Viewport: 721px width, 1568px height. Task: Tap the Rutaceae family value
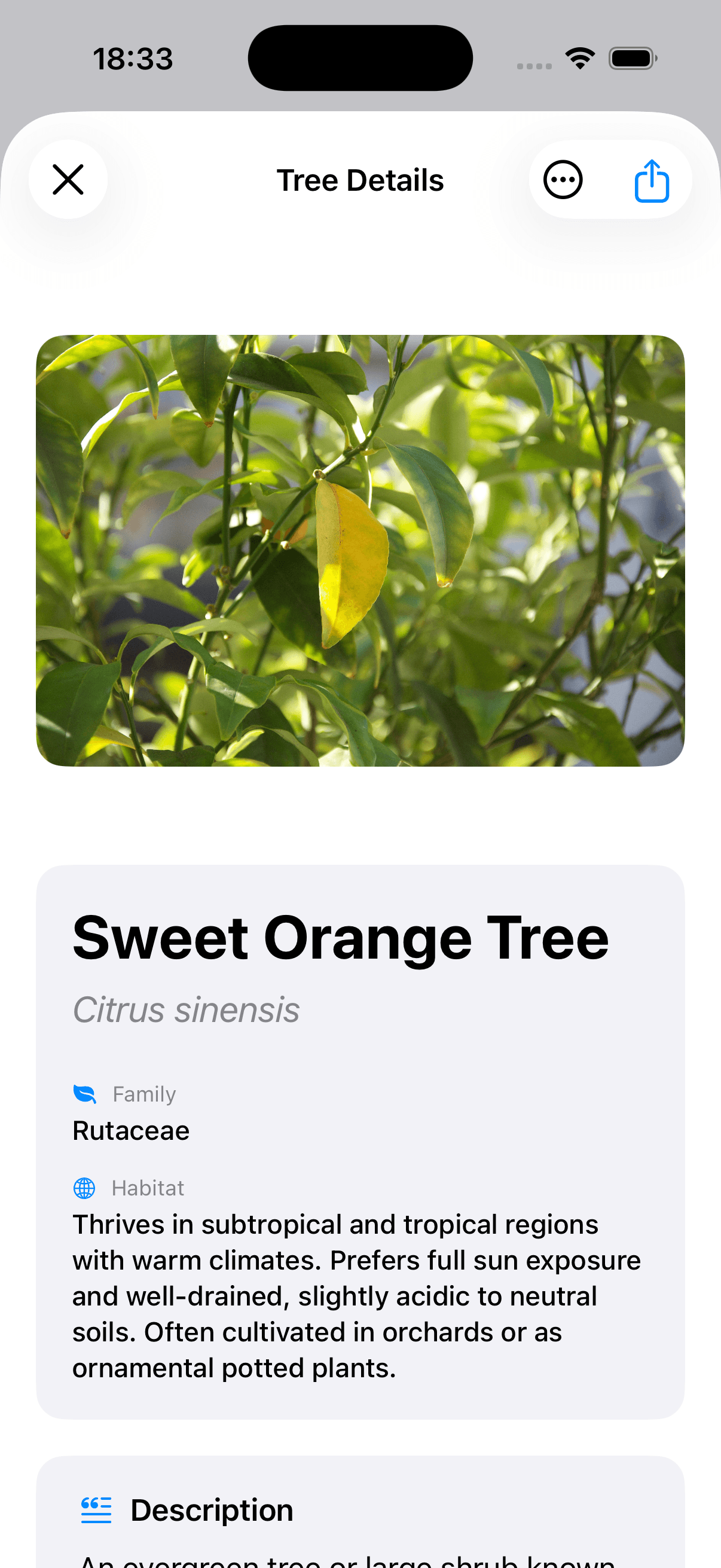(x=131, y=1130)
